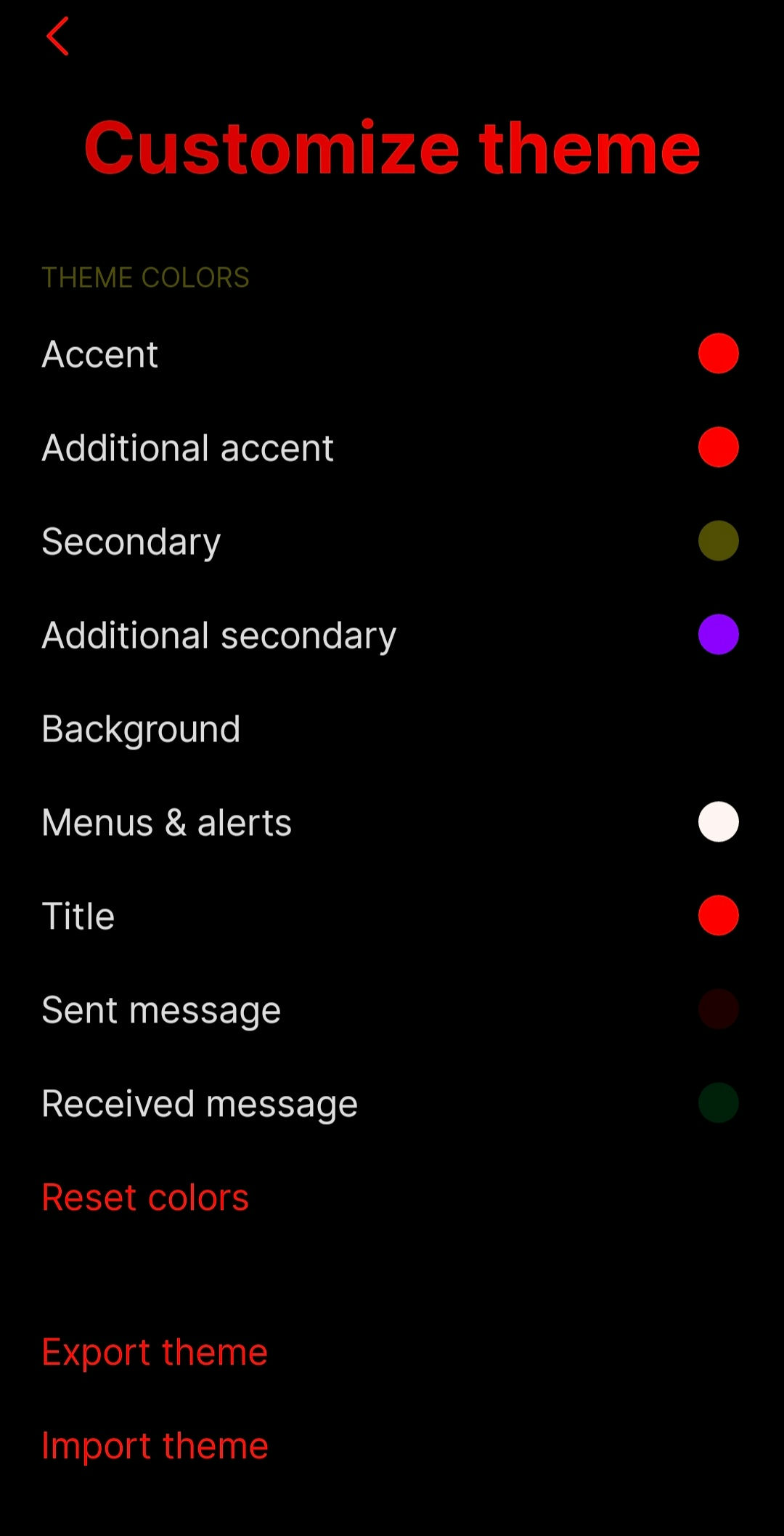Open the Secondary theme color row

(131, 541)
